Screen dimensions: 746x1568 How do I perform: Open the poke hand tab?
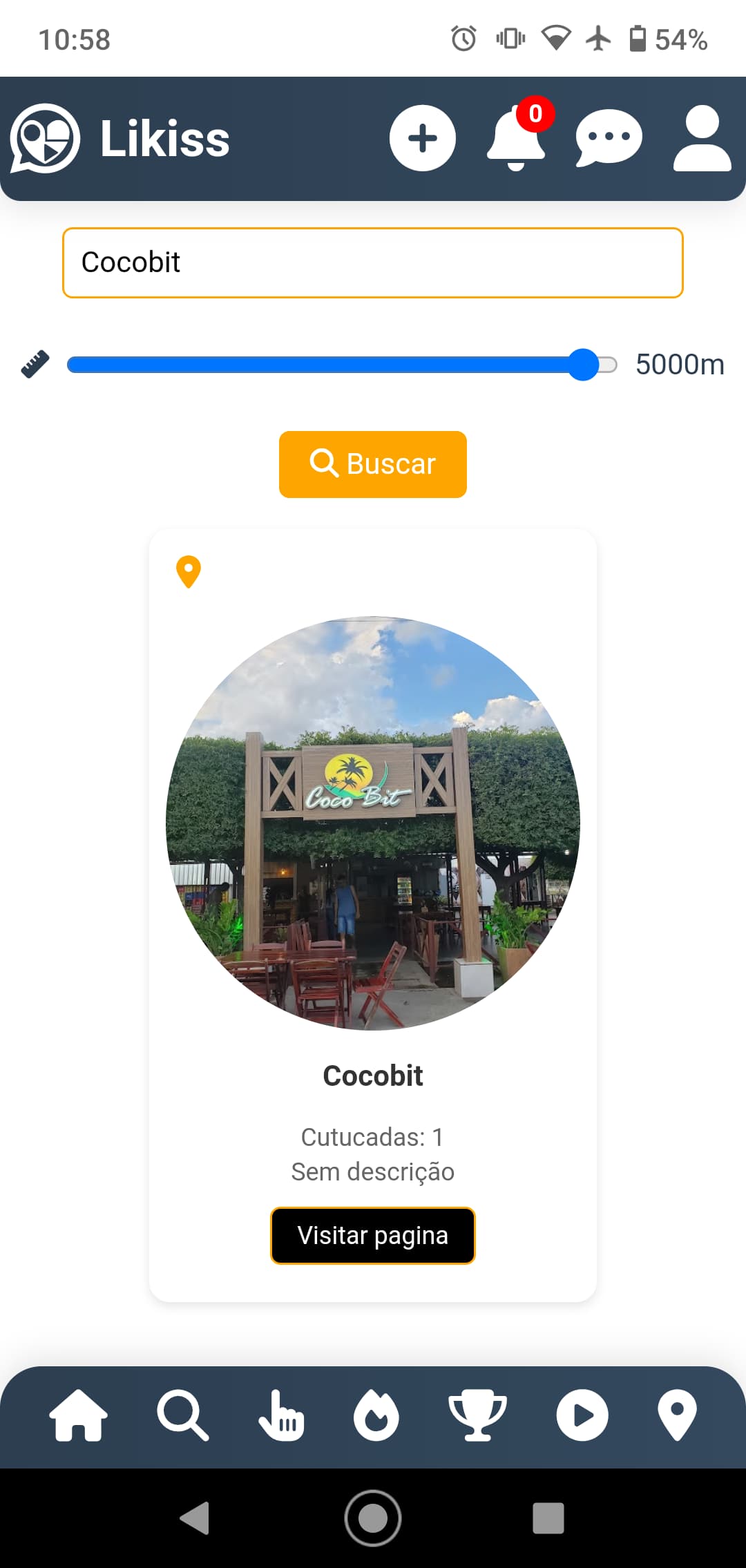pyautogui.click(x=281, y=1415)
